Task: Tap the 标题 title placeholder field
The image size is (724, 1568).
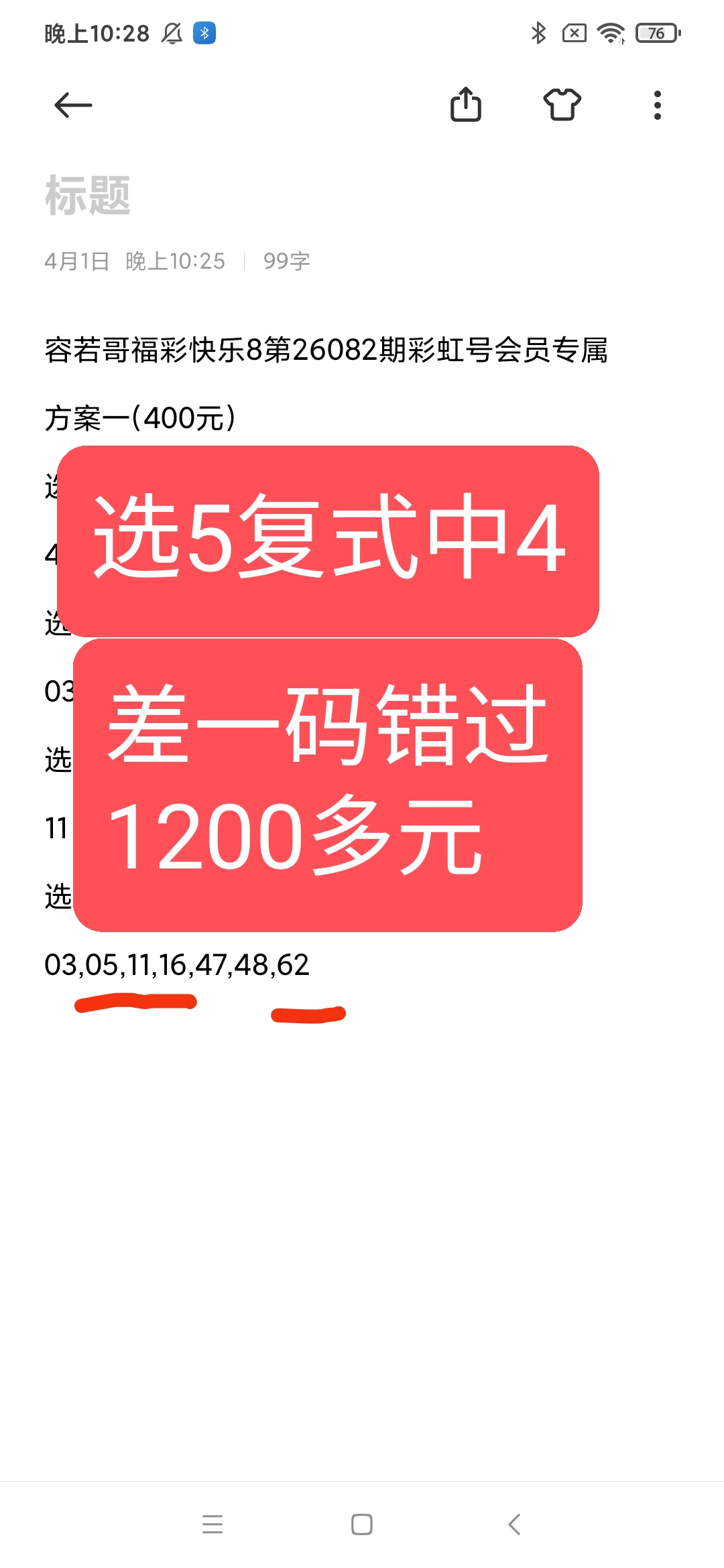Action: 87,194
